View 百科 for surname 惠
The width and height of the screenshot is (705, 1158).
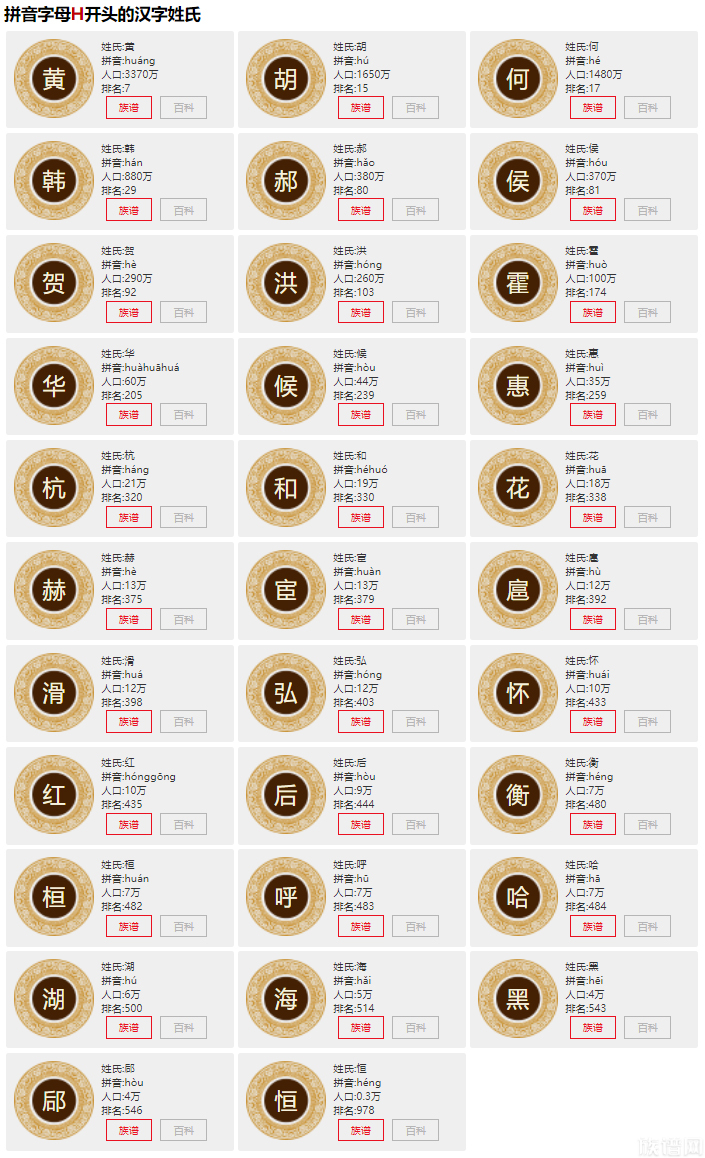pos(647,414)
